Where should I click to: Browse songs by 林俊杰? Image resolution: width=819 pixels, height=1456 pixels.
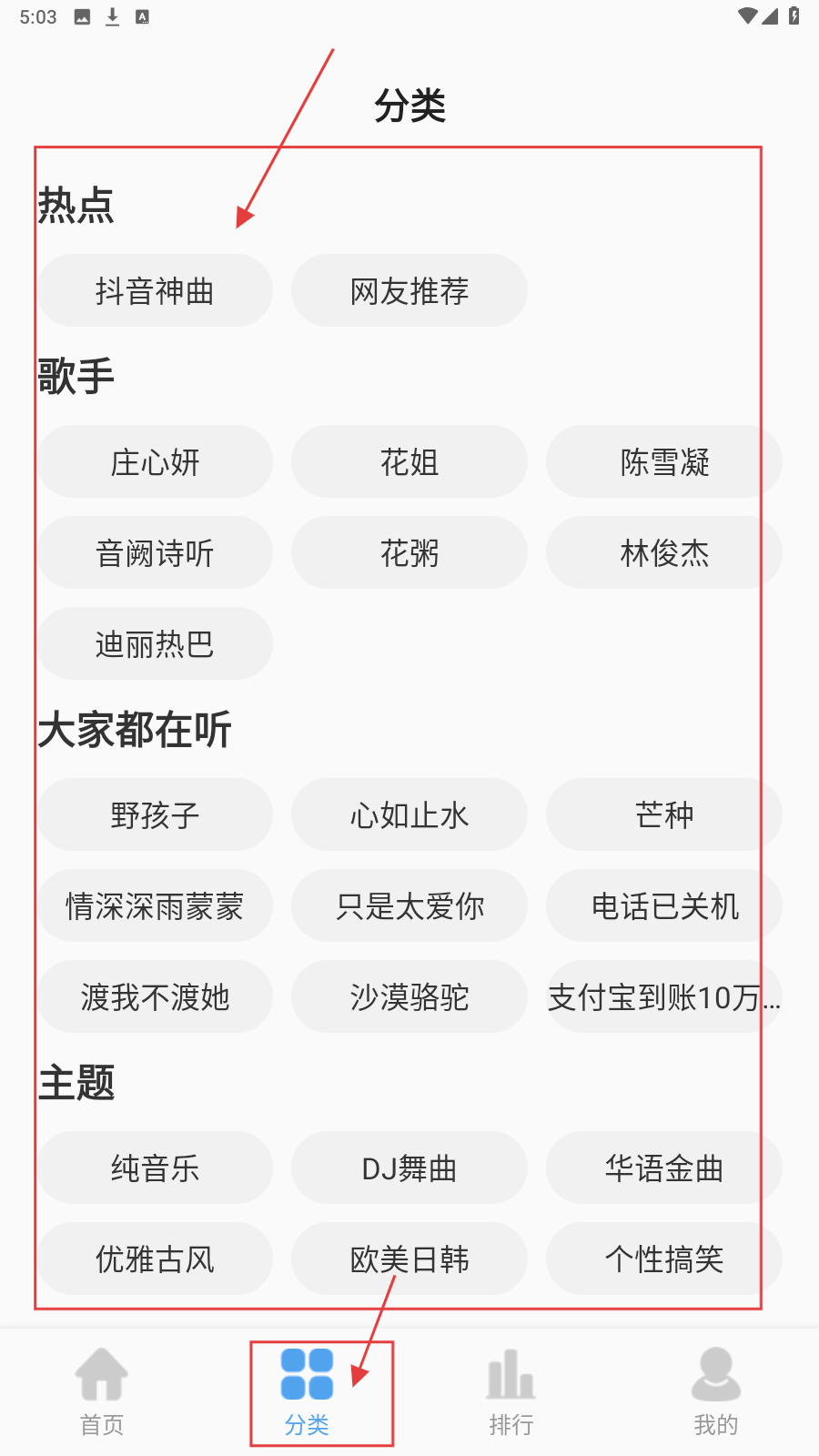pos(664,553)
